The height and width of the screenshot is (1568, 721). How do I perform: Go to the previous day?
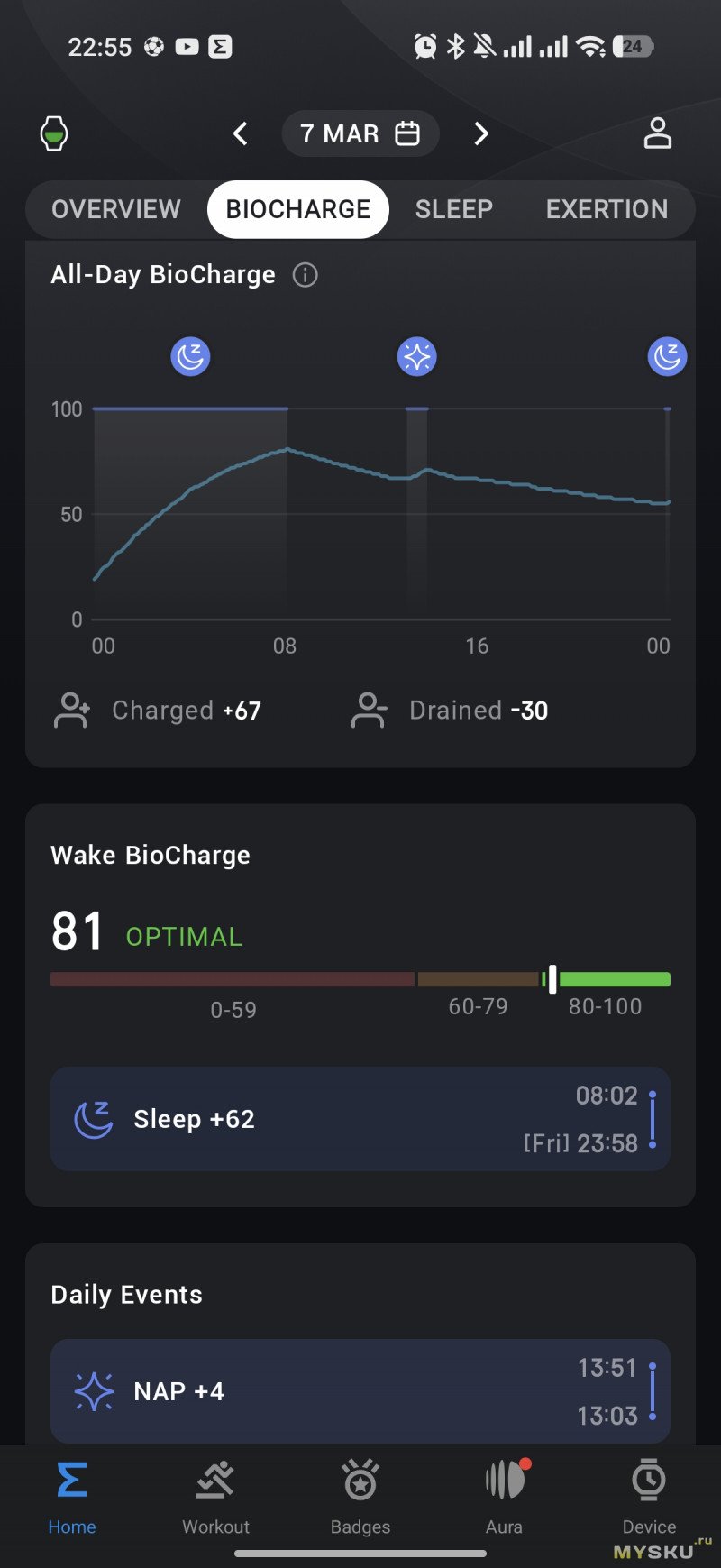pos(240,134)
